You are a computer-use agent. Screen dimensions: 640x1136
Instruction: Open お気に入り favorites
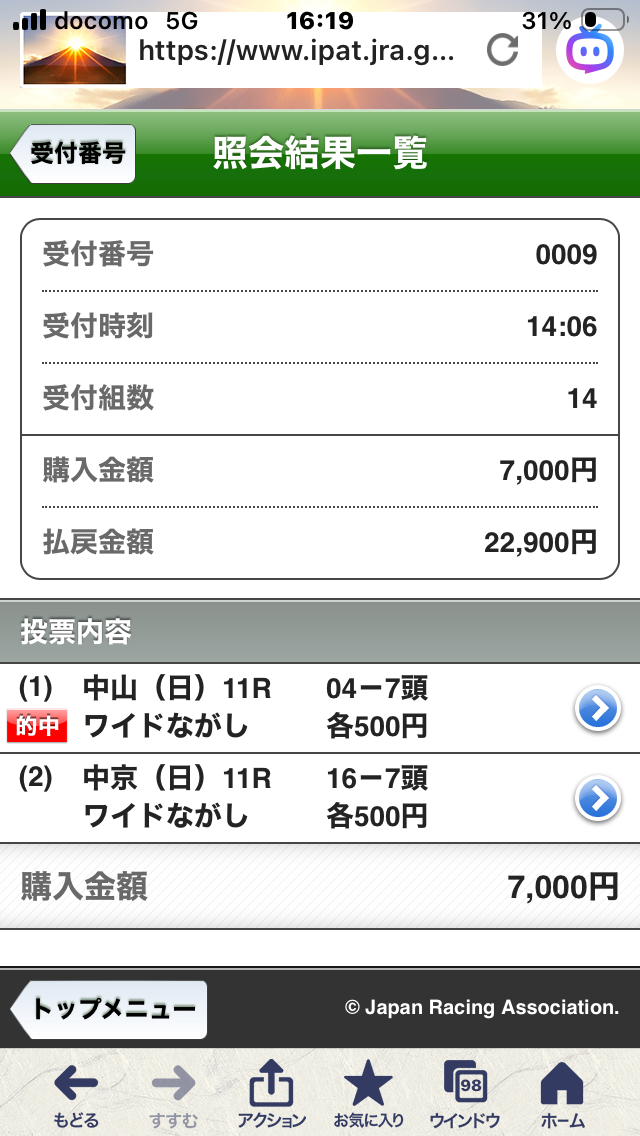368,1094
